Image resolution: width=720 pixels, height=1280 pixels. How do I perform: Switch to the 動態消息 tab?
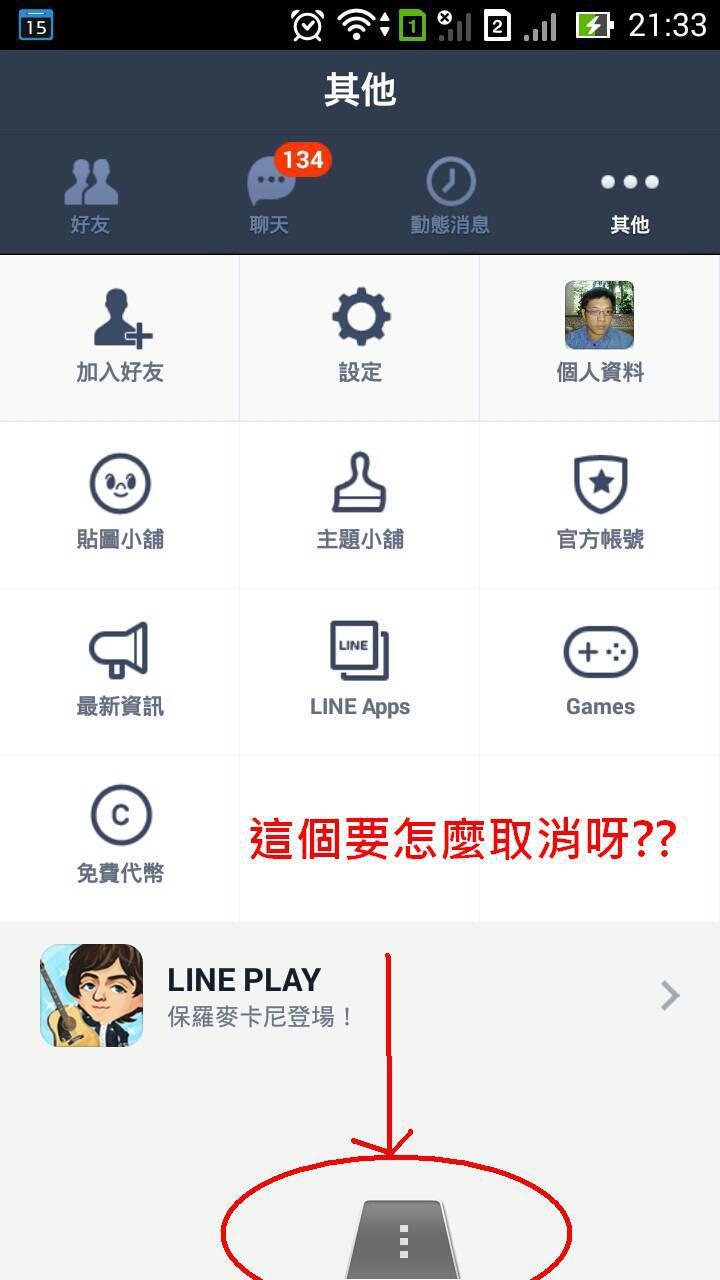click(x=450, y=195)
